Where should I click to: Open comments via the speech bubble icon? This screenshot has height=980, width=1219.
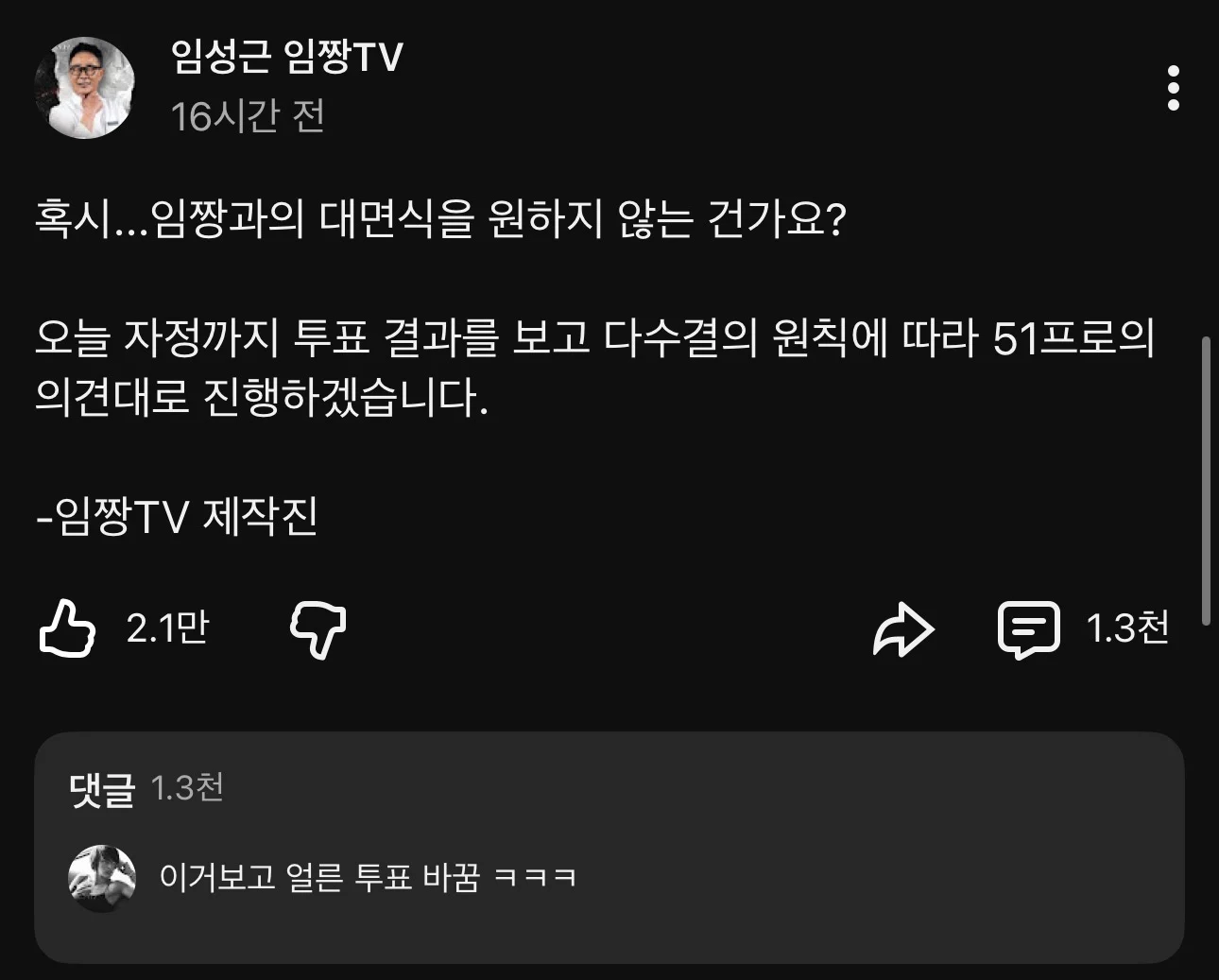point(1028,629)
